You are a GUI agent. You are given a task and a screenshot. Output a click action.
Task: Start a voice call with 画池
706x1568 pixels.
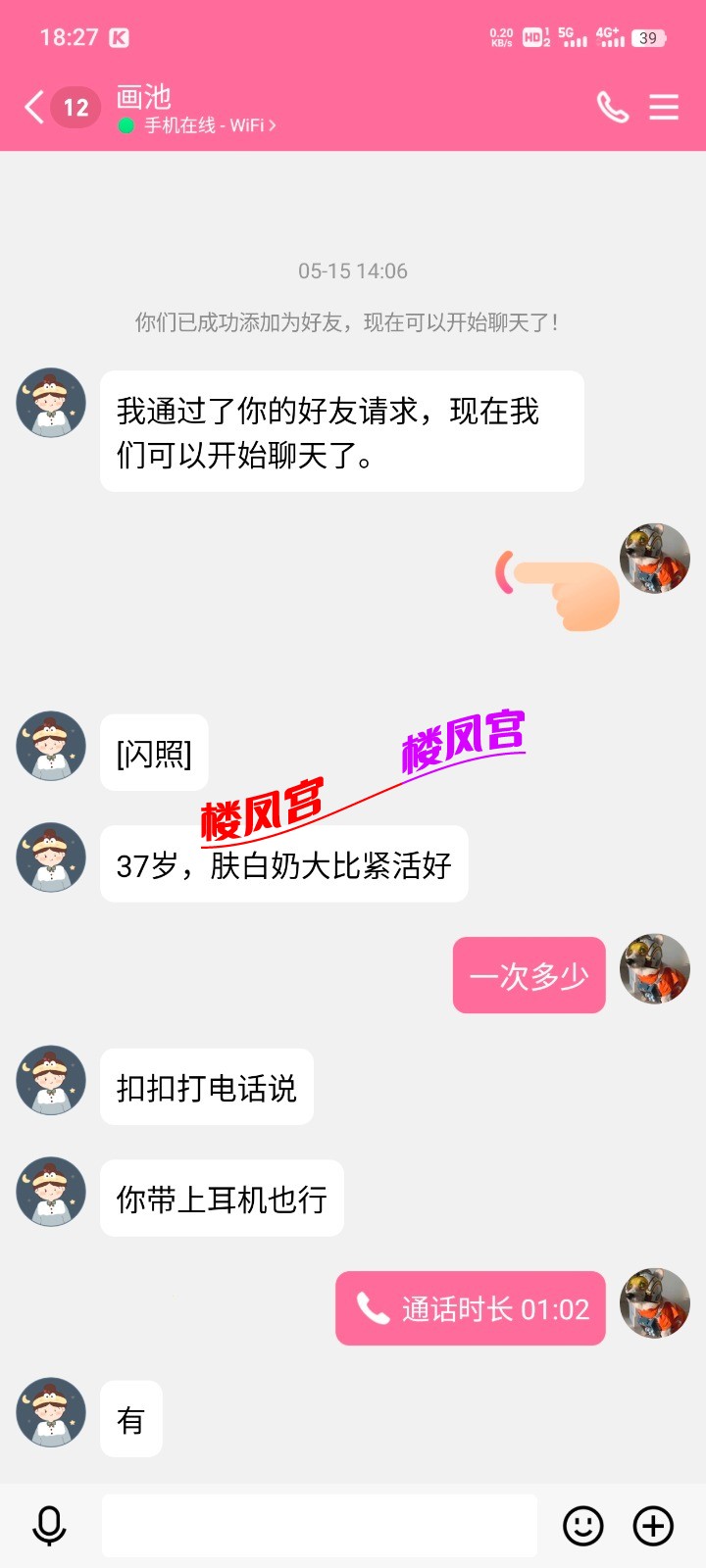(x=612, y=108)
